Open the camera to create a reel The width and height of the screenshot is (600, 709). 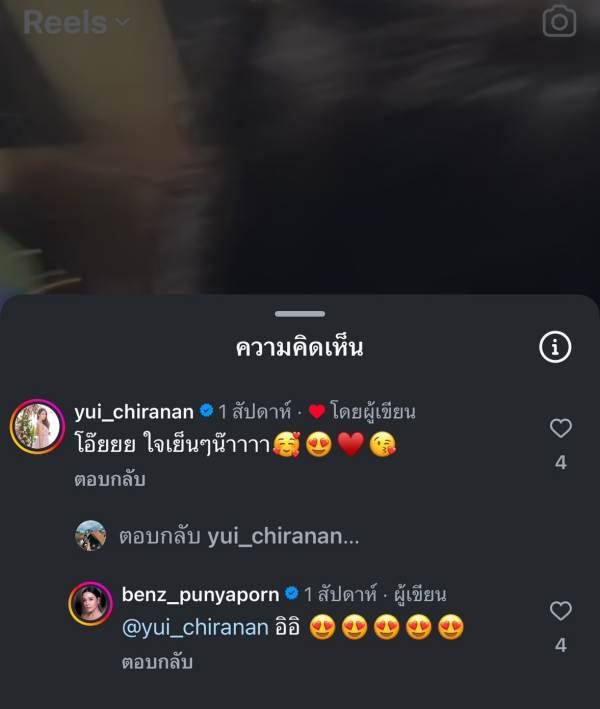tap(559, 22)
